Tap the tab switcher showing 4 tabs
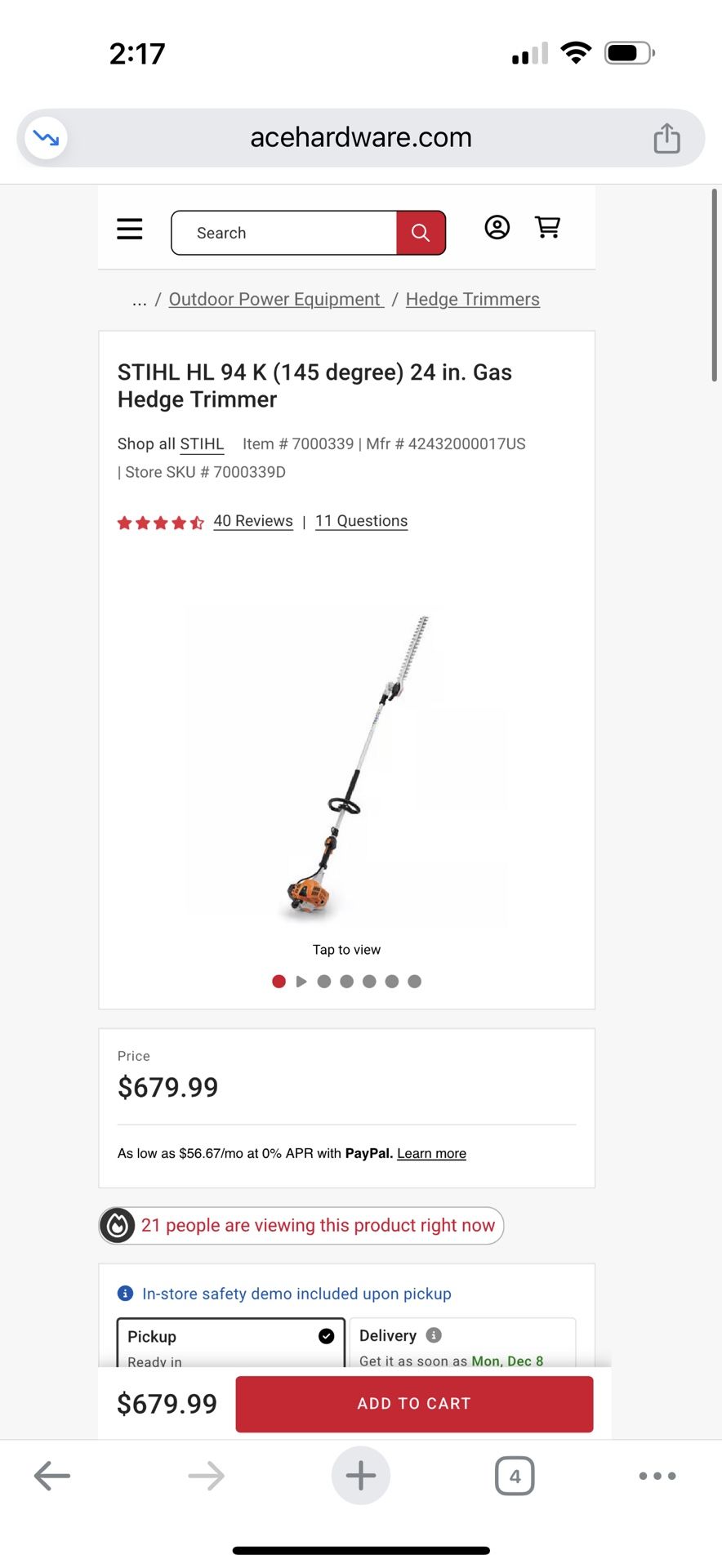Image resolution: width=722 pixels, height=1568 pixels. tap(515, 1476)
